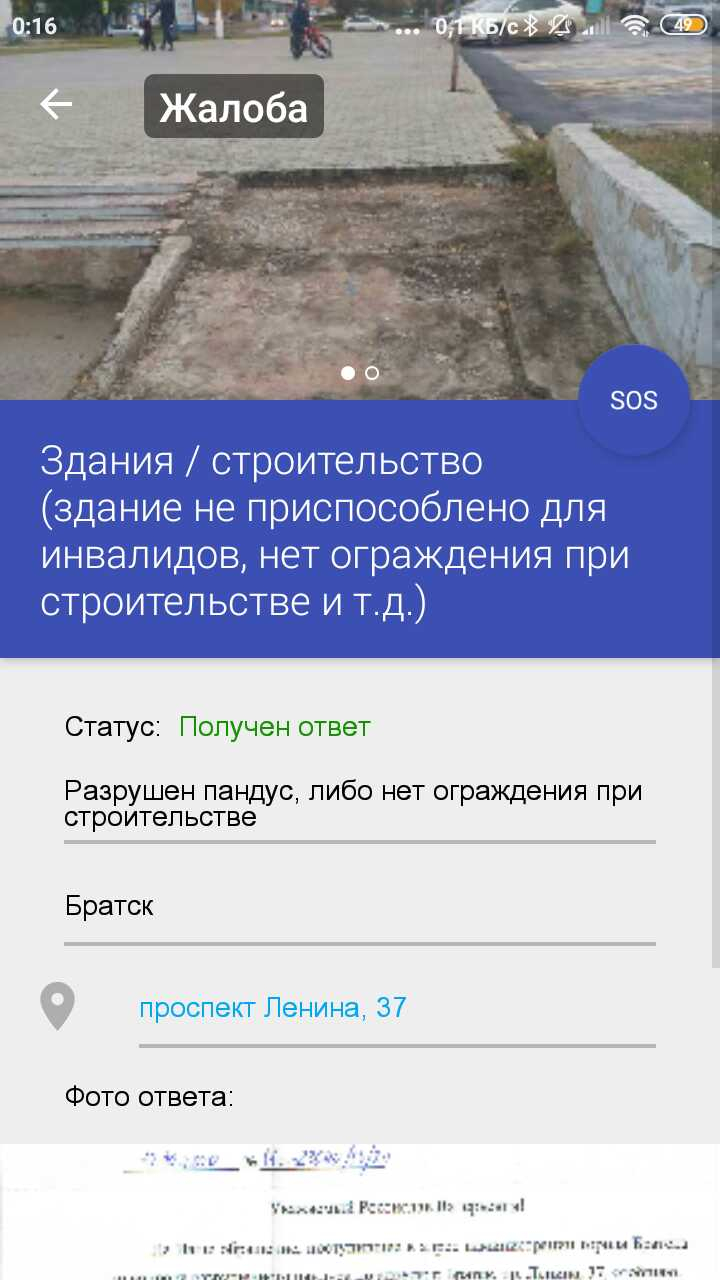Tap the round SOS button
The width and height of the screenshot is (720, 1280).
tap(634, 400)
